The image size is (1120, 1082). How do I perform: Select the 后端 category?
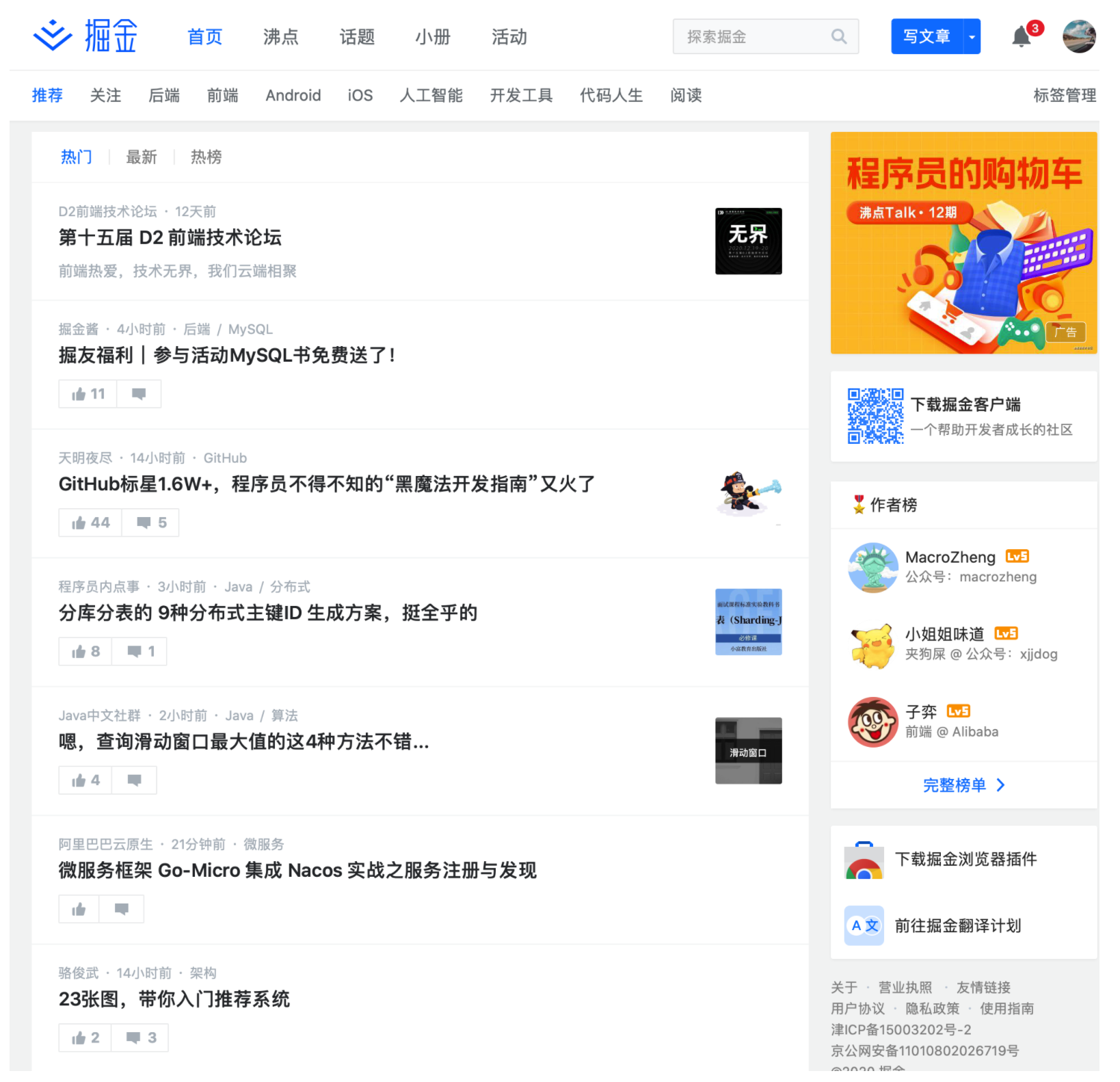(164, 95)
